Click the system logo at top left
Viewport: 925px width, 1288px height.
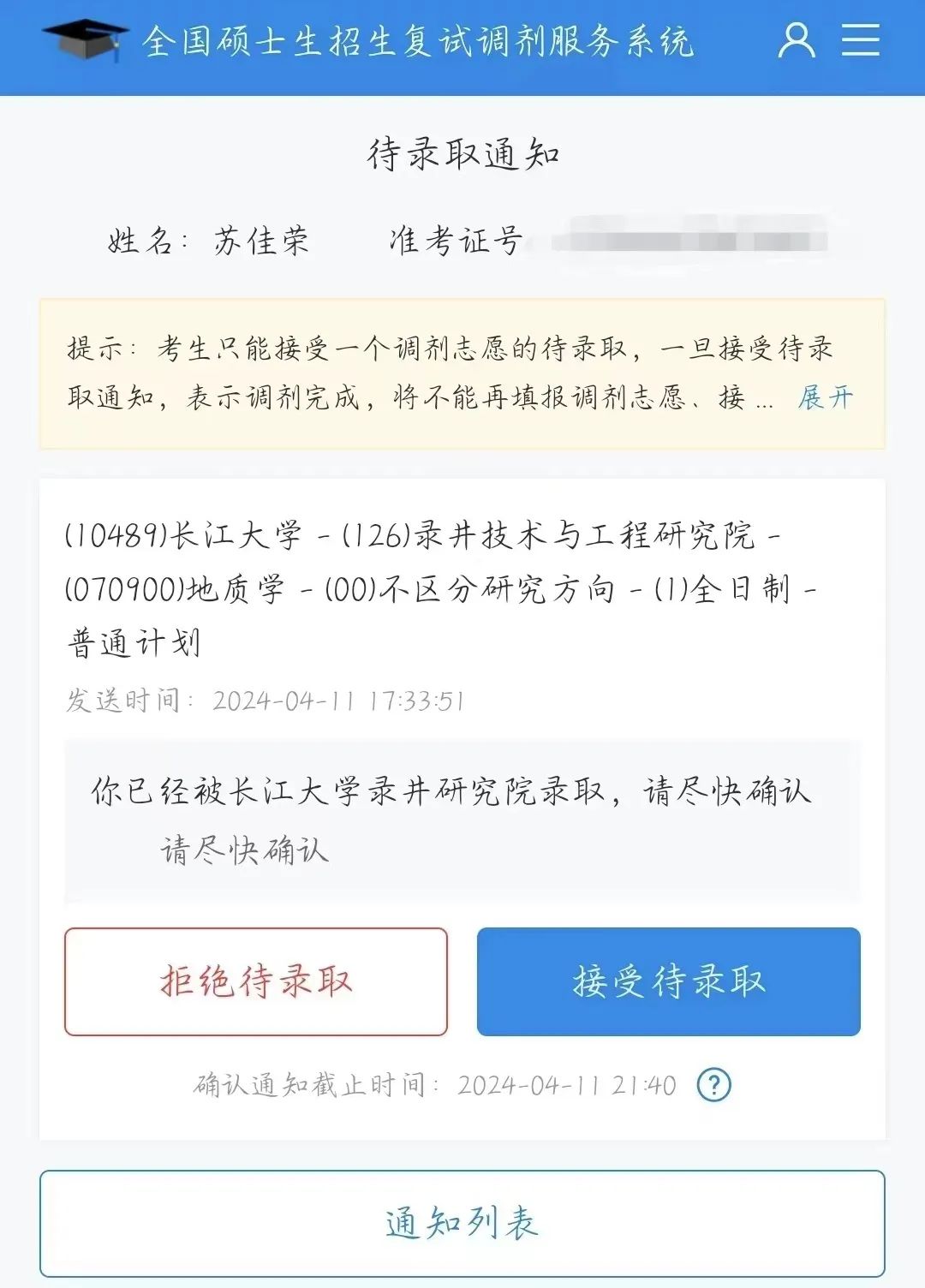tap(86, 40)
